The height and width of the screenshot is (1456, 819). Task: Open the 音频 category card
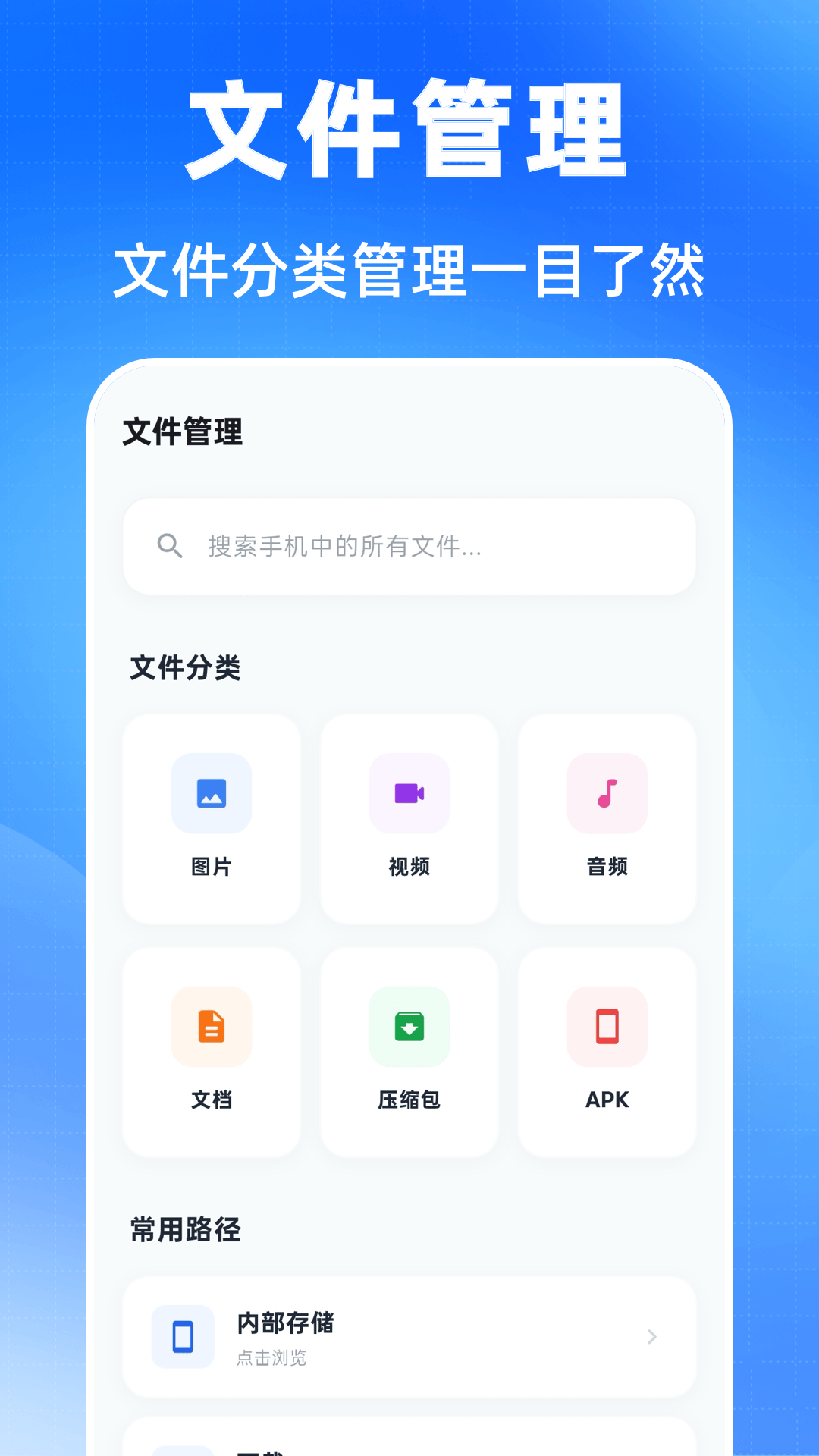[607, 819]
